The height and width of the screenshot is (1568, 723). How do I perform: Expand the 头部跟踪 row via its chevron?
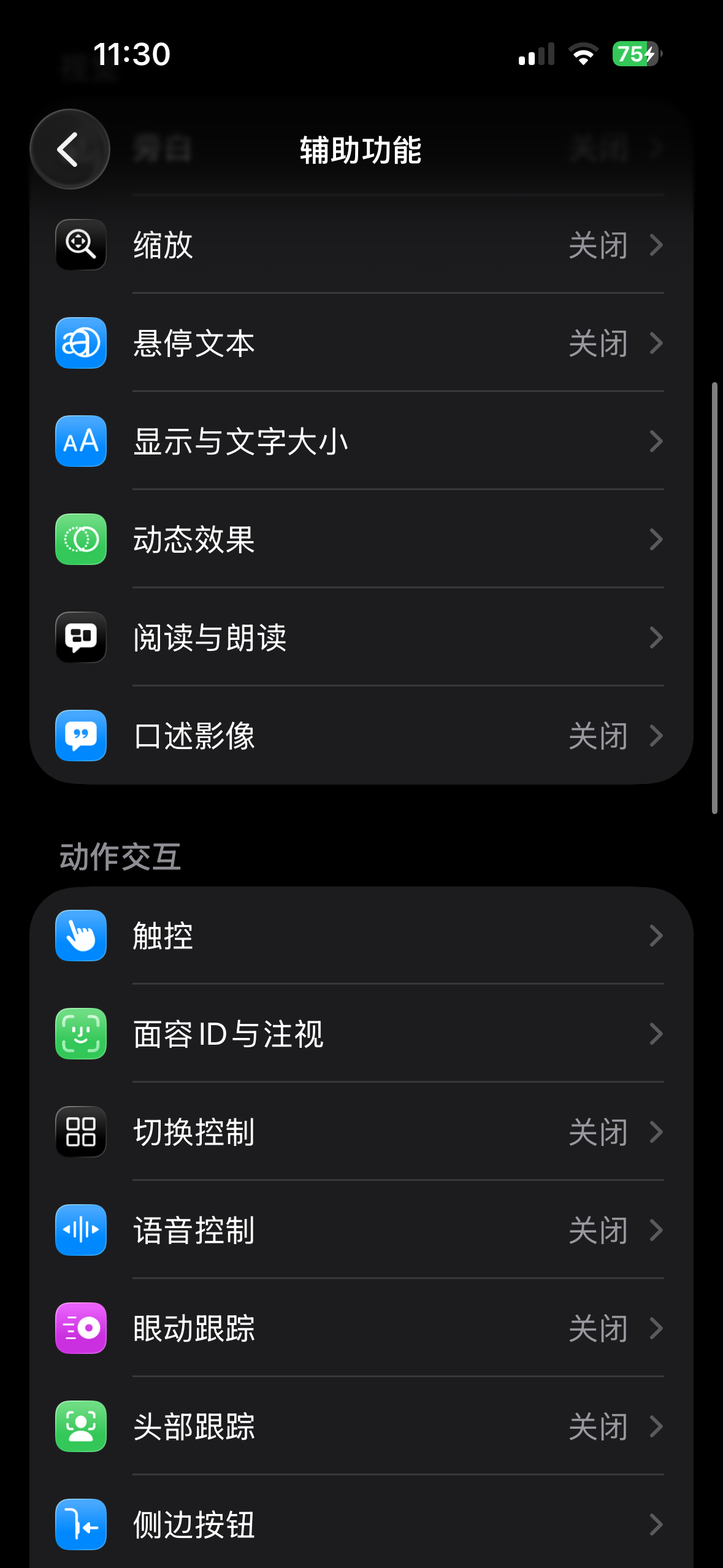point(656,1427)
